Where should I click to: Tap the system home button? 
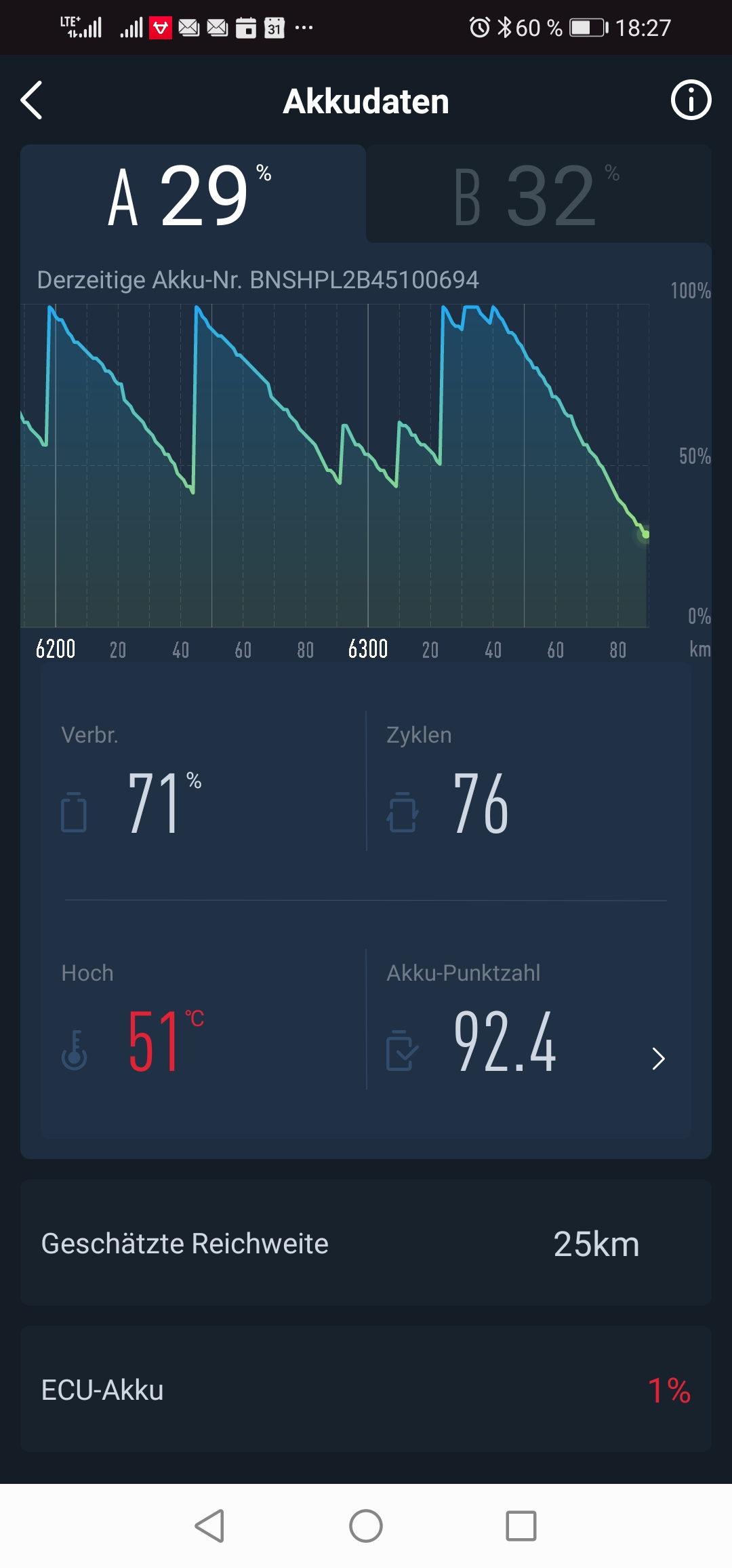(366, 1526)
